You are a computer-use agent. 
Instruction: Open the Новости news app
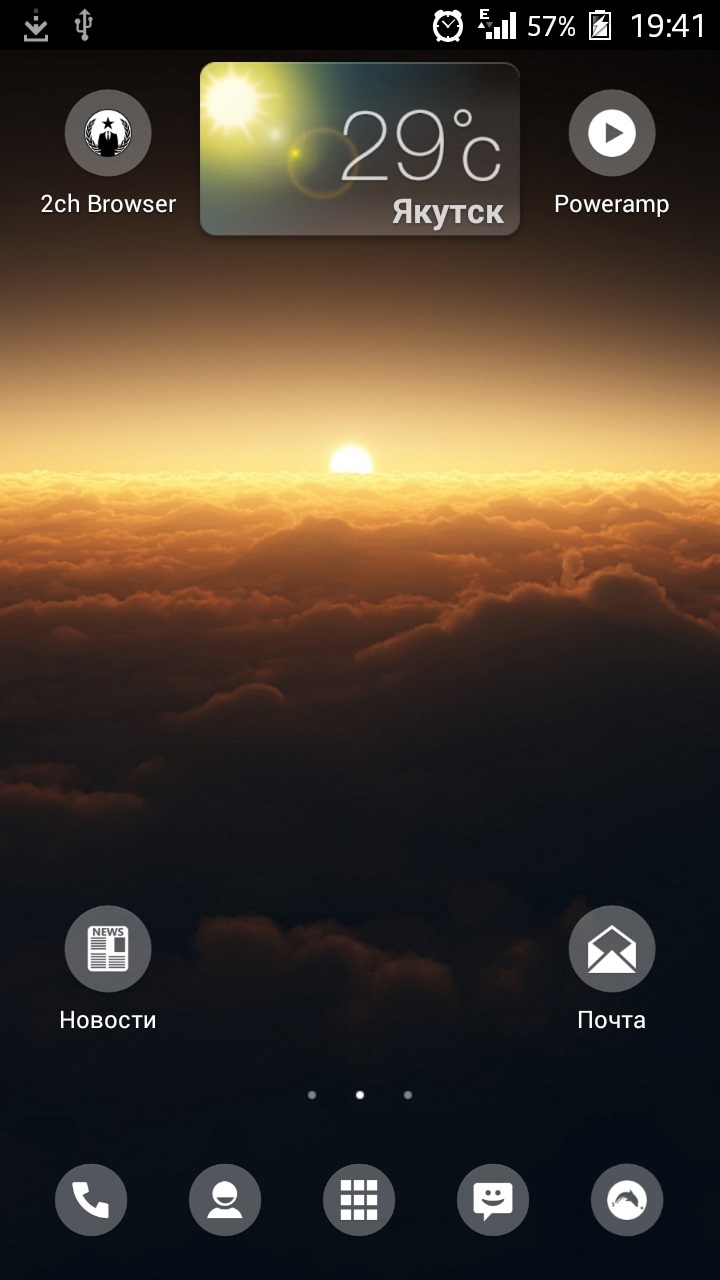click(x=108, y=949)
